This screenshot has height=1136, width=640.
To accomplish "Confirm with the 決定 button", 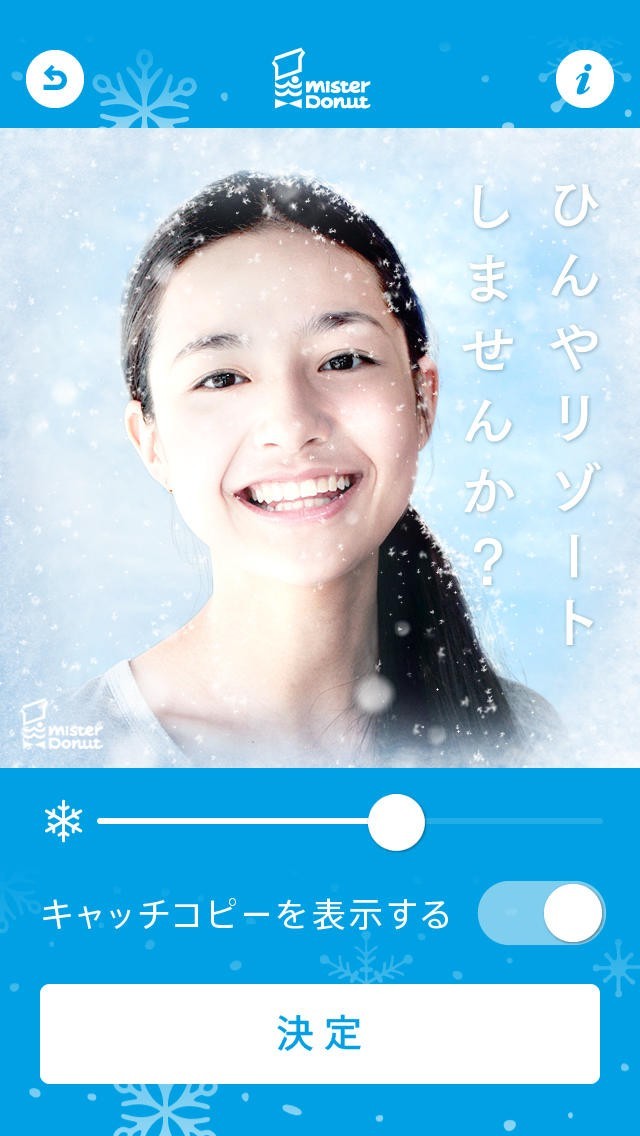I will (x=320, y=1033).
